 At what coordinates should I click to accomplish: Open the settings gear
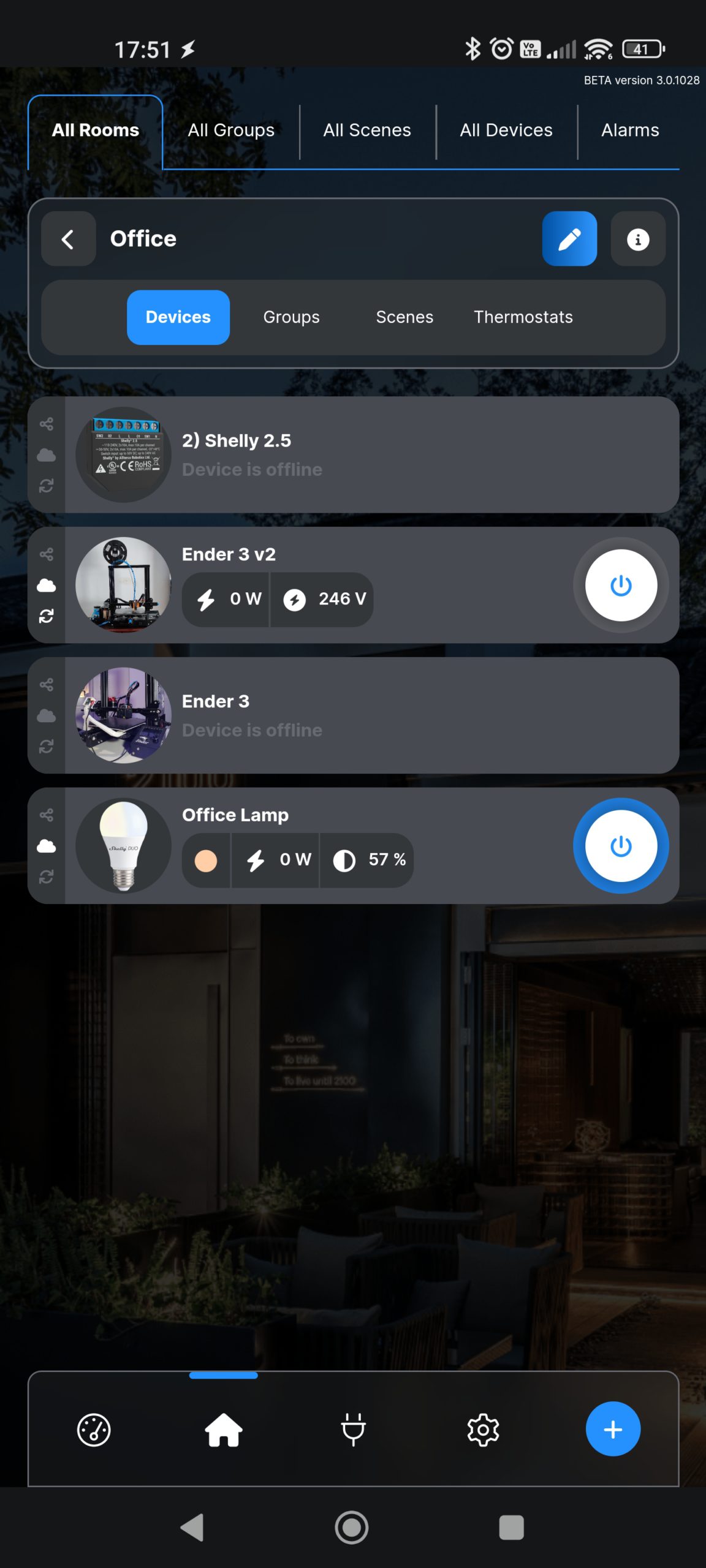tap(483, 1430)
